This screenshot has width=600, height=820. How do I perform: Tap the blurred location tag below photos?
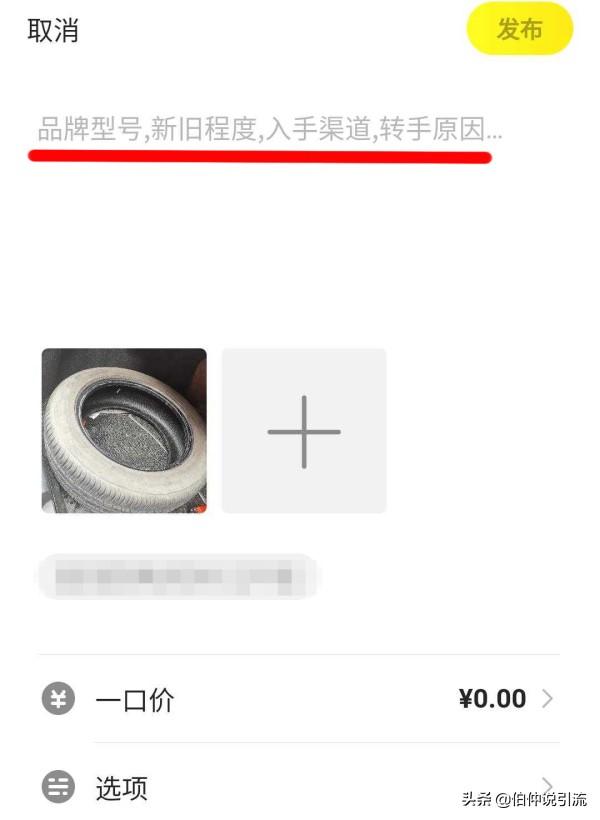(x=177, y=577)
